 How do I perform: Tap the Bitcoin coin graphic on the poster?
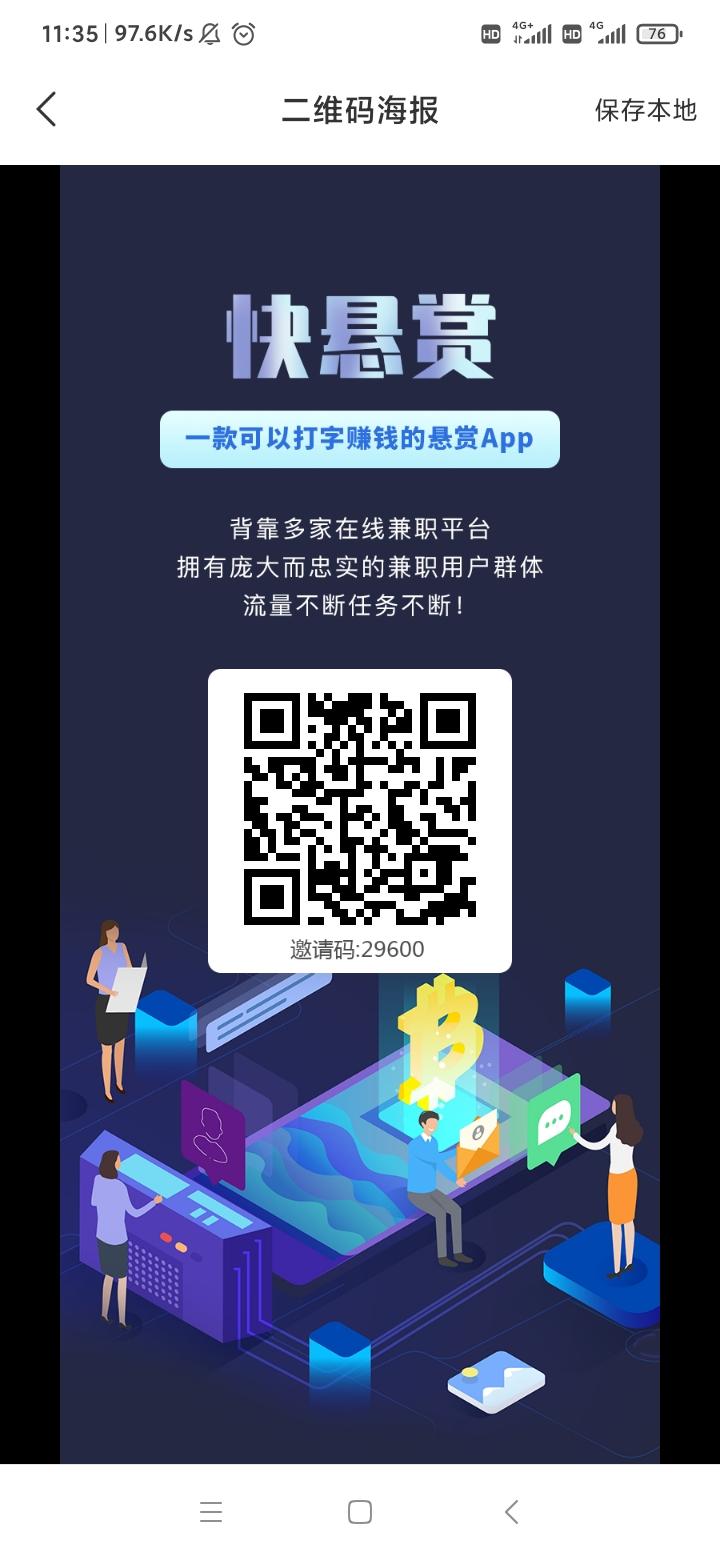(x=440, y=1030)
